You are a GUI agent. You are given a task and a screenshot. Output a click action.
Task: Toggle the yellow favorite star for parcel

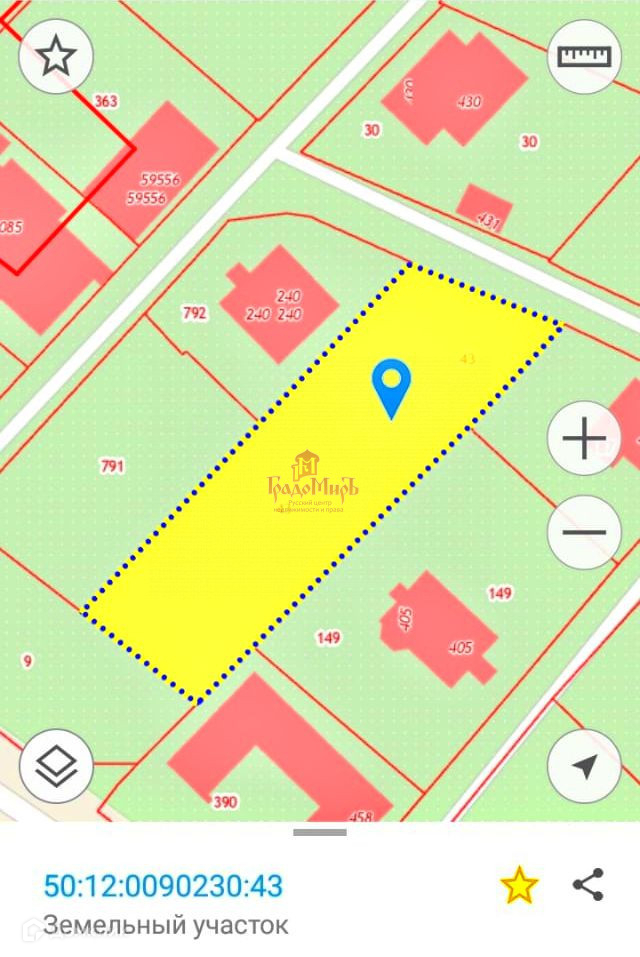click(x=519, y=886)
